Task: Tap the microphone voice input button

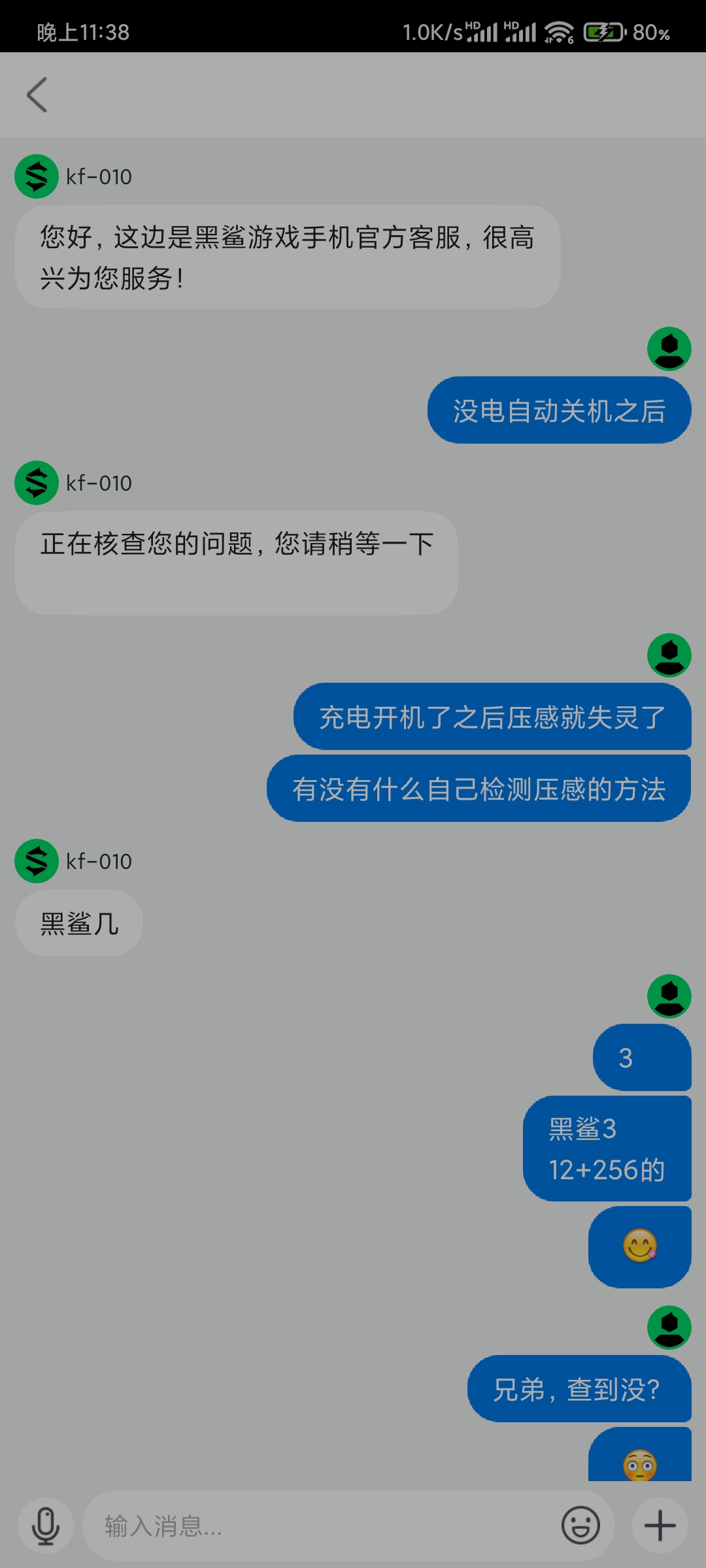Action: click(46, 1526)
